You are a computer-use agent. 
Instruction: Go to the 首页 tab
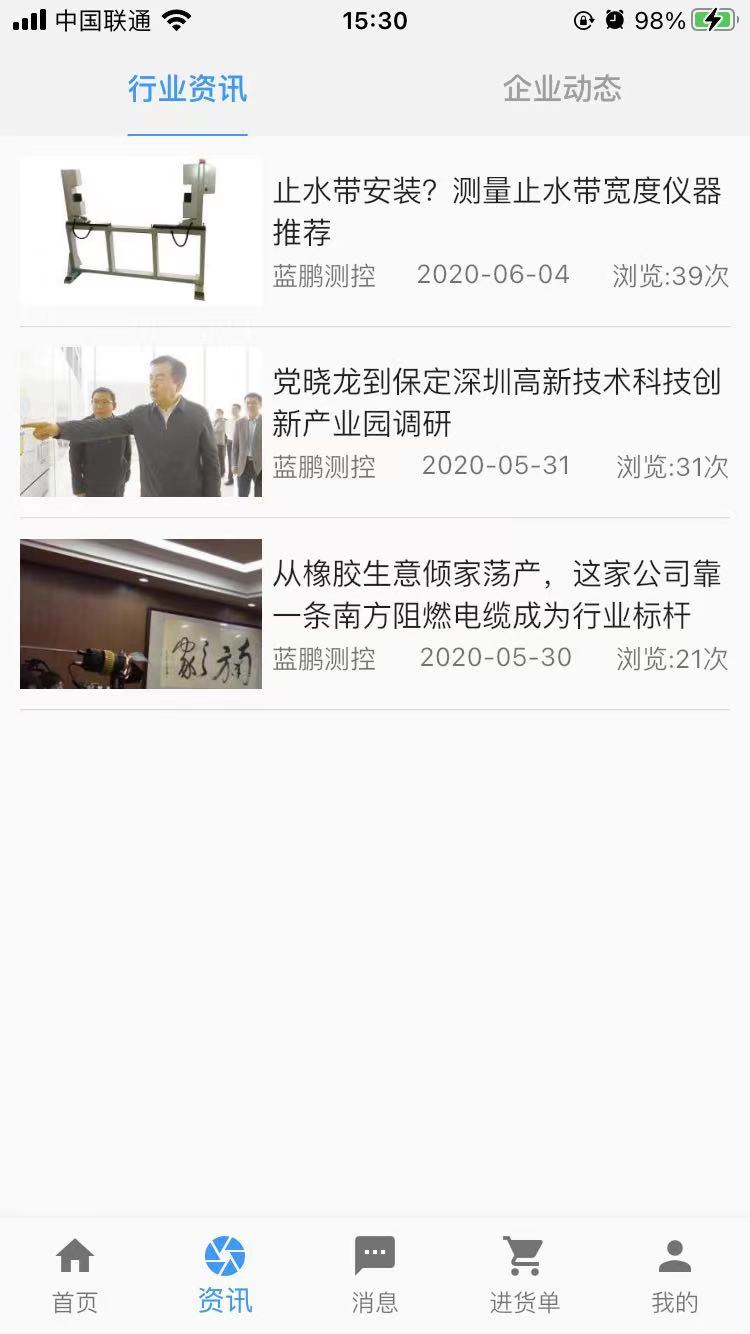75,1275
